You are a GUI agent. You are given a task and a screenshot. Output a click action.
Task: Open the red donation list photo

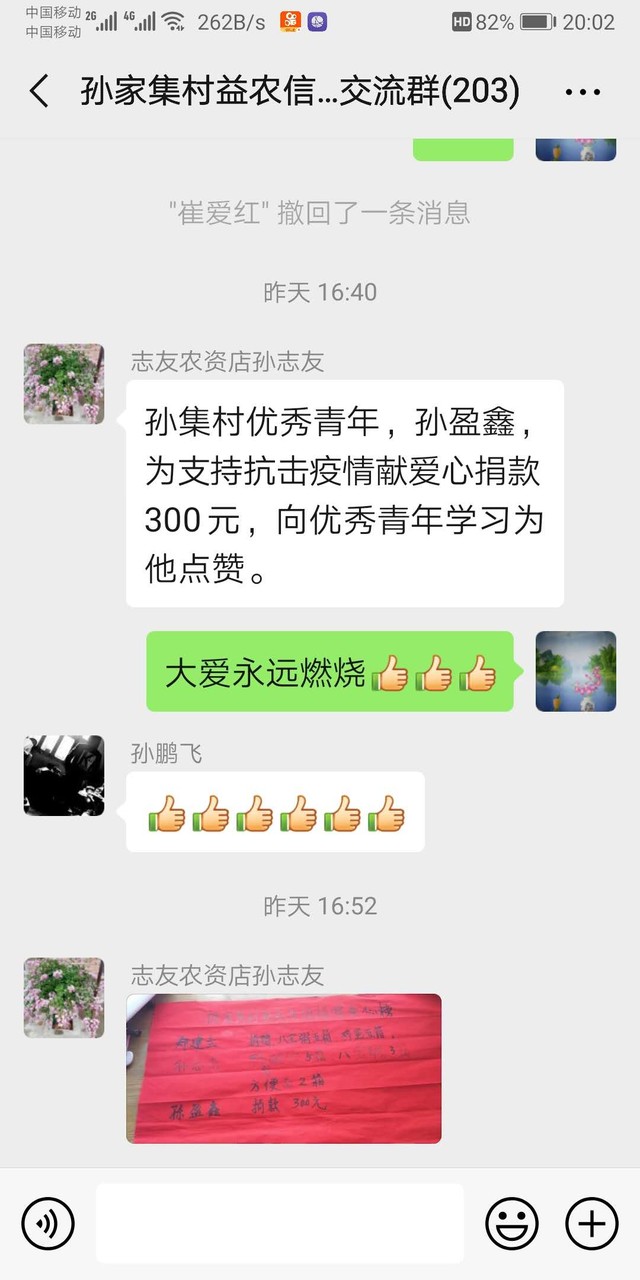284,1068
